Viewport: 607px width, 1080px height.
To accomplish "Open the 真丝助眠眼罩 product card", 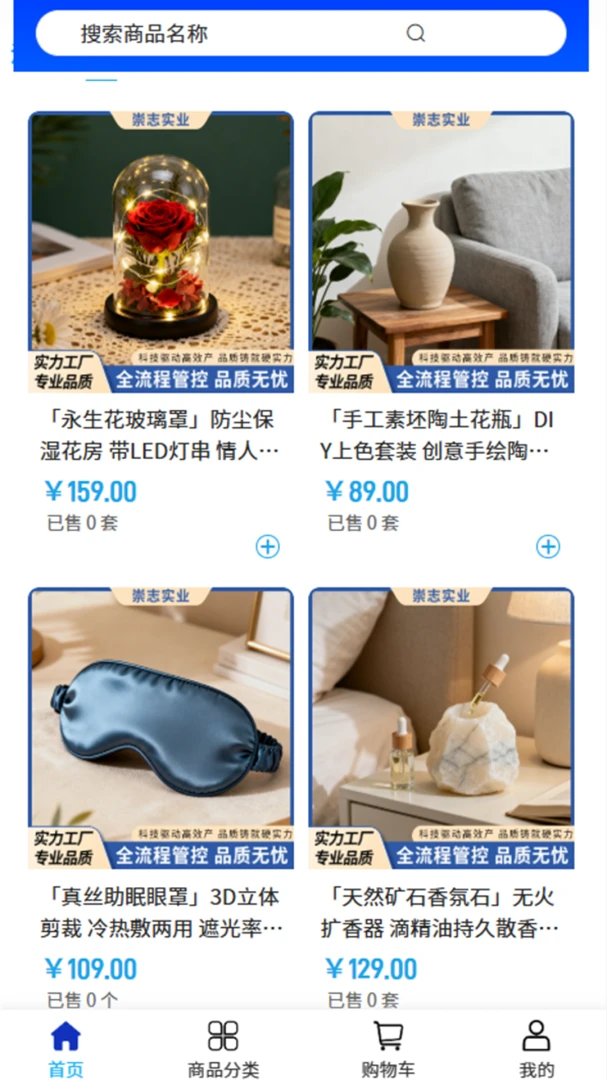I will point(161,799).
